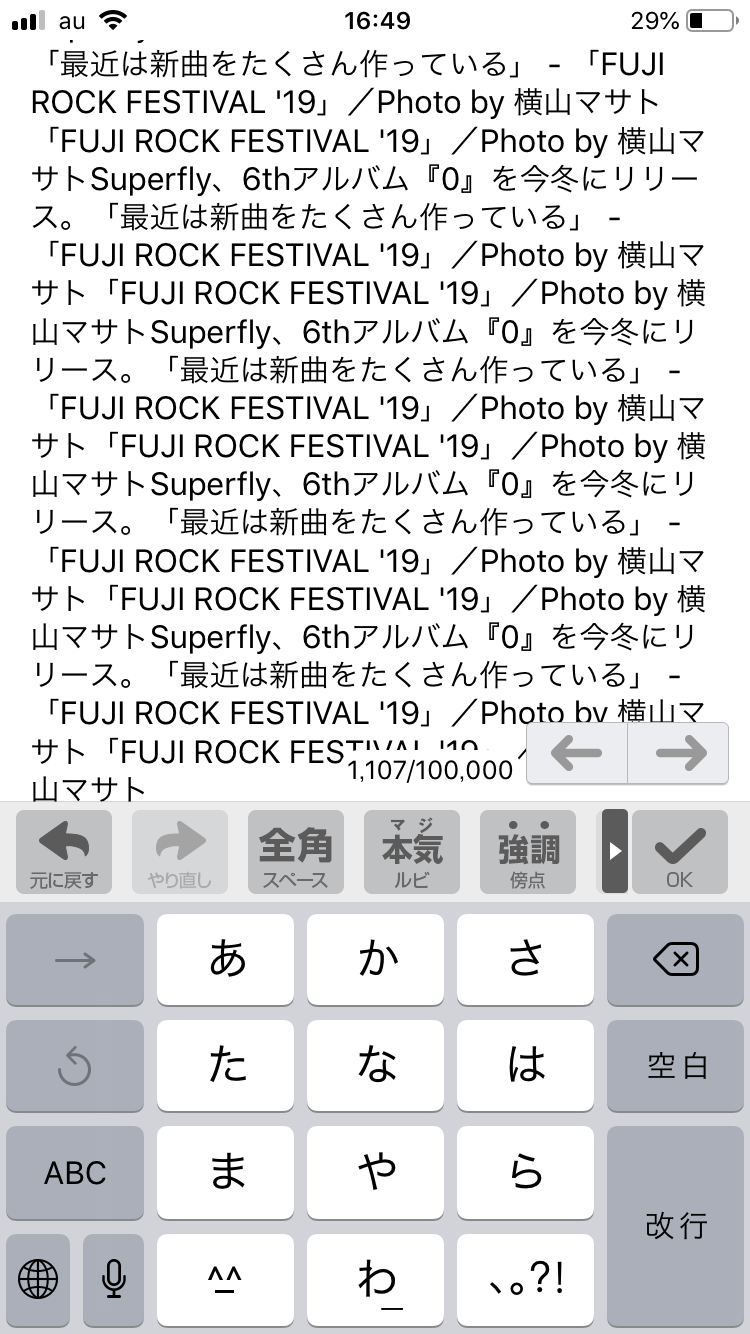
Task: Start dictation with the microphone key
Action: click(x=114, y=1278)
